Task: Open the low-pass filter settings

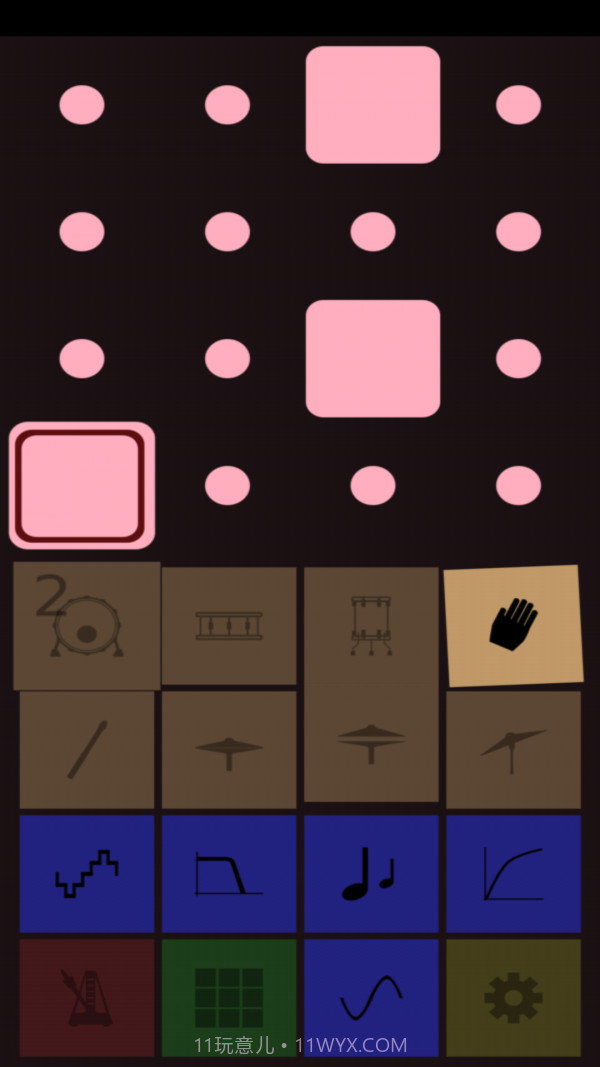Action: [x=229, y=874]
